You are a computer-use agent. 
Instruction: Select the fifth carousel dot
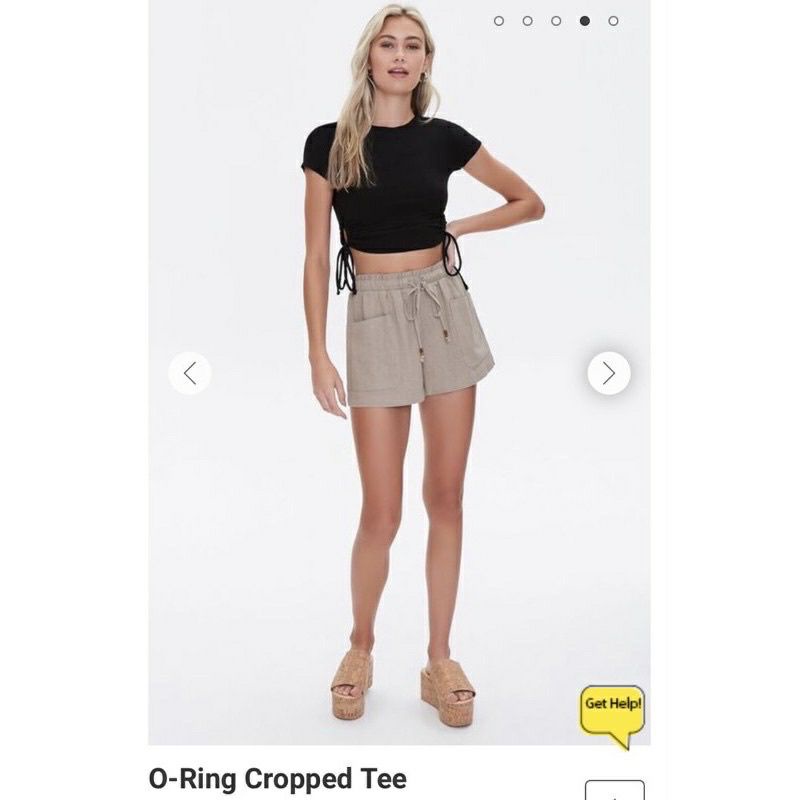pos(613,21)
